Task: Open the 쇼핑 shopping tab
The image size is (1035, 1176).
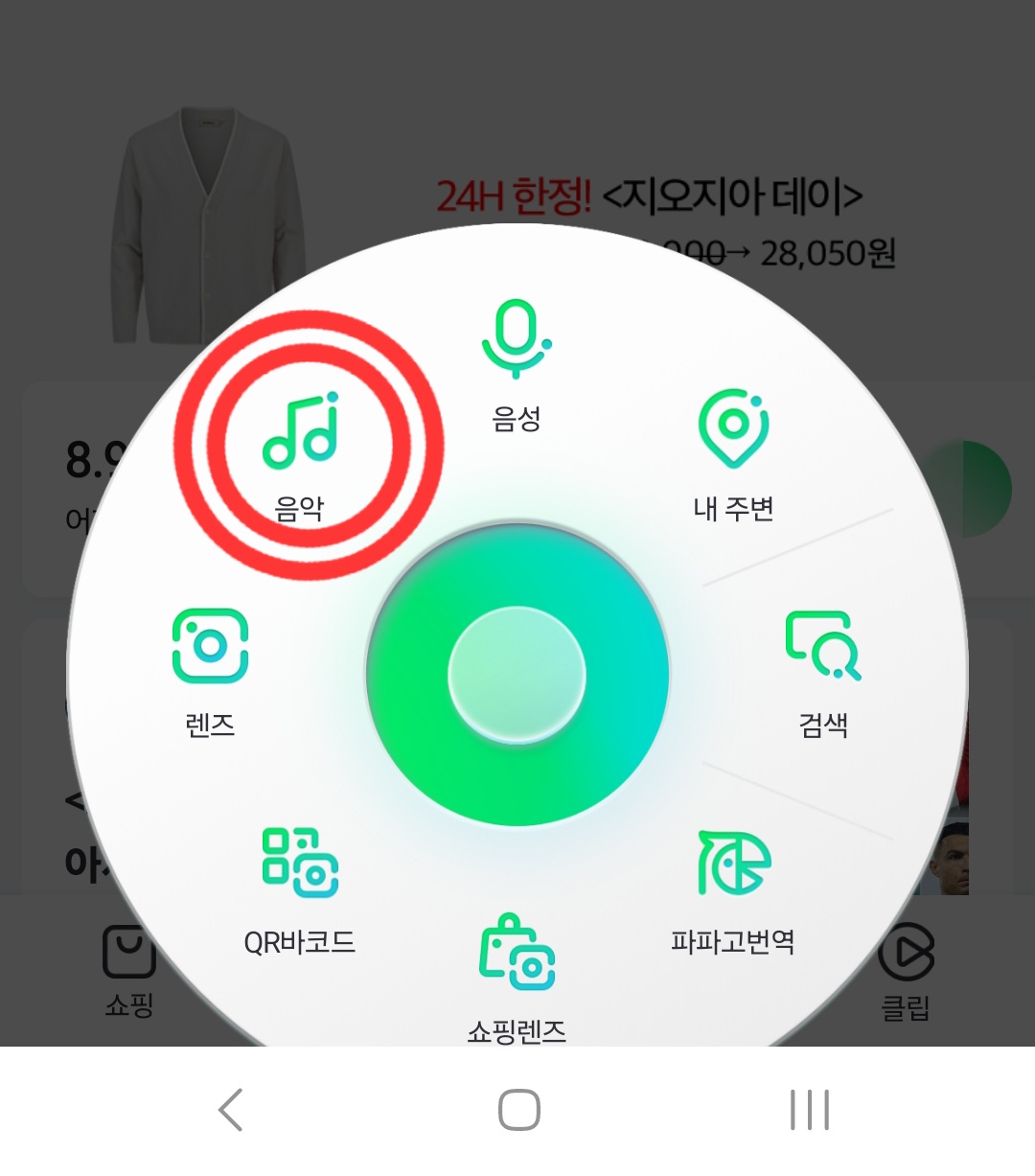Action: (x=130, y=968)
